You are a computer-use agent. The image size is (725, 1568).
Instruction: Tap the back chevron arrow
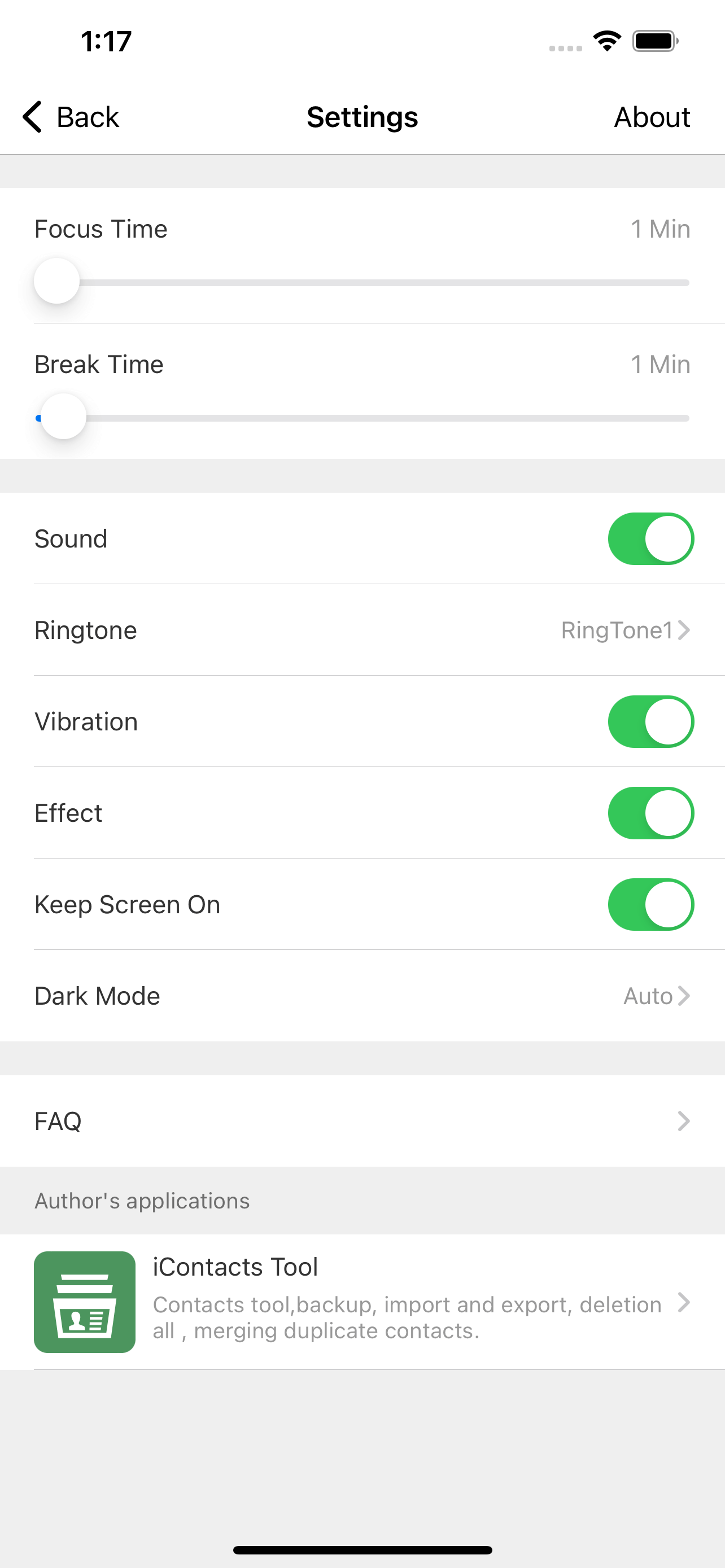point(32,116)
